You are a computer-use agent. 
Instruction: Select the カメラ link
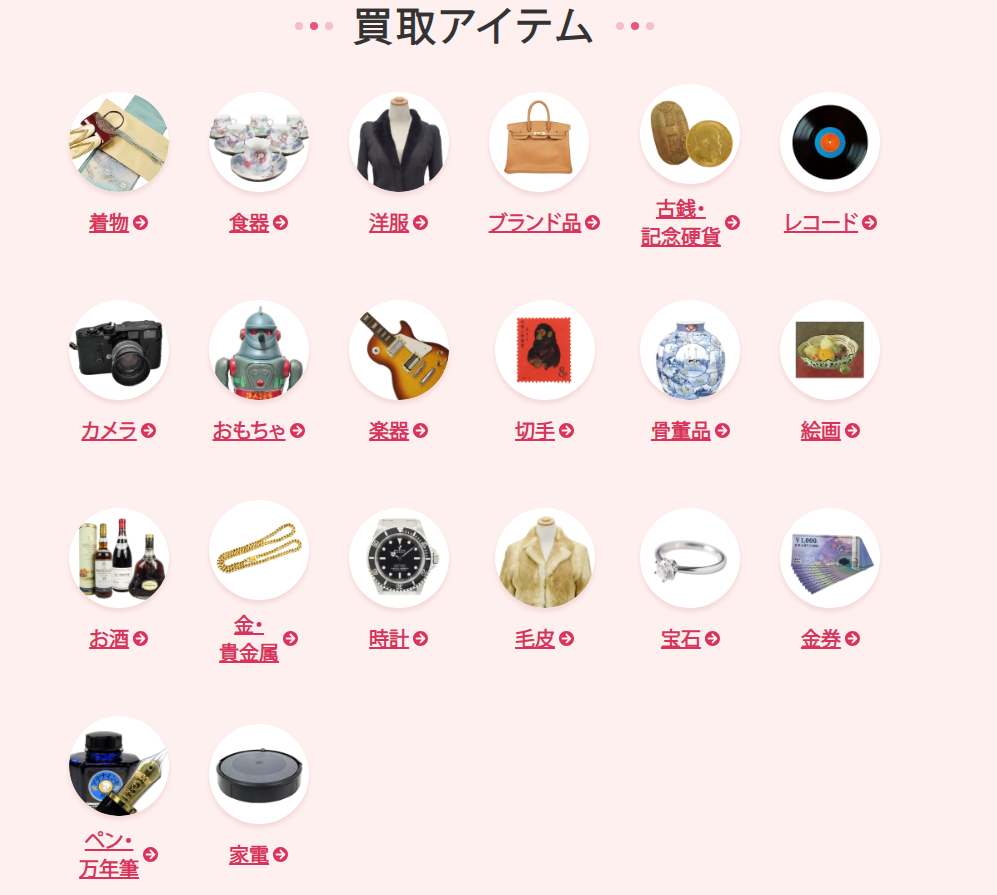110,431
